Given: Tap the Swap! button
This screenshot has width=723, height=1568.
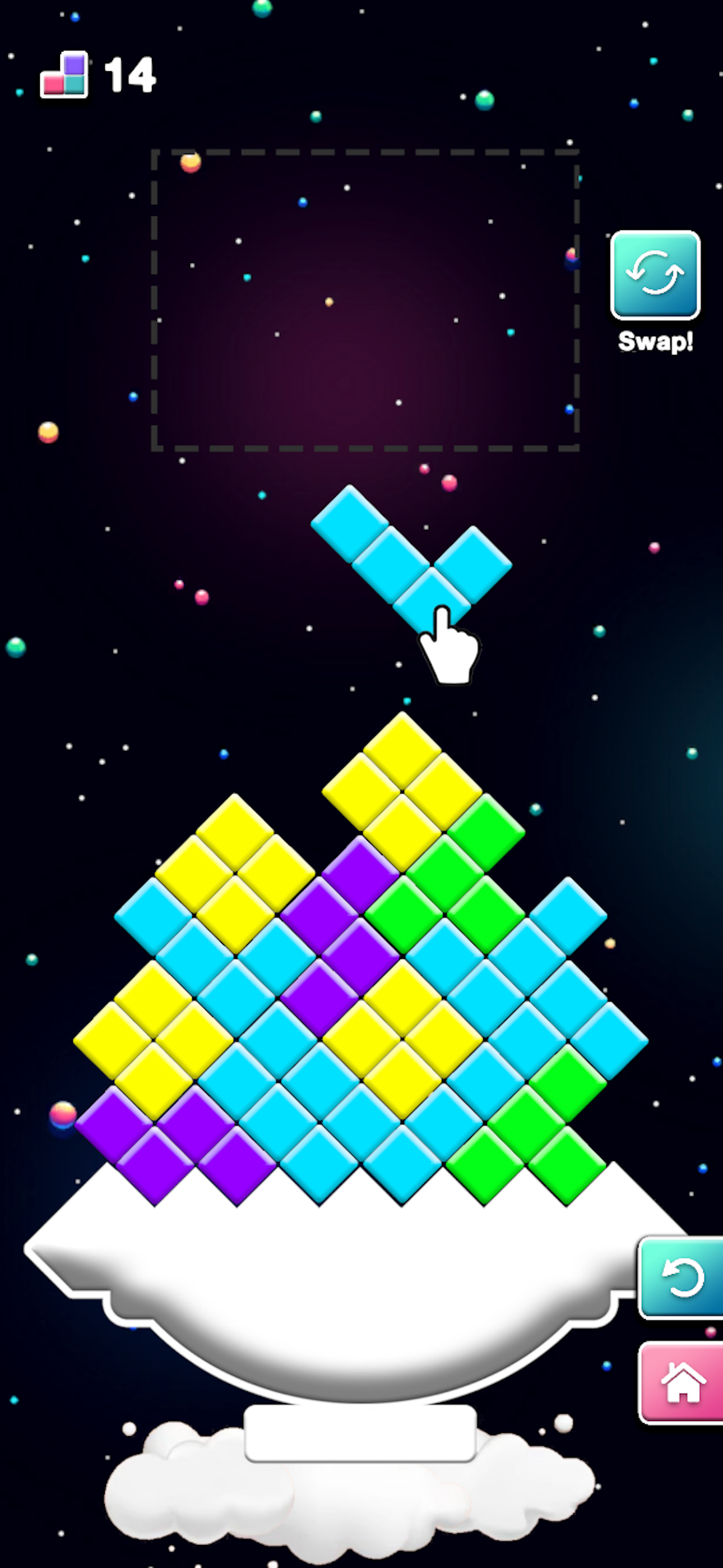Looking at the screenshot, I should tap(655, 275).
